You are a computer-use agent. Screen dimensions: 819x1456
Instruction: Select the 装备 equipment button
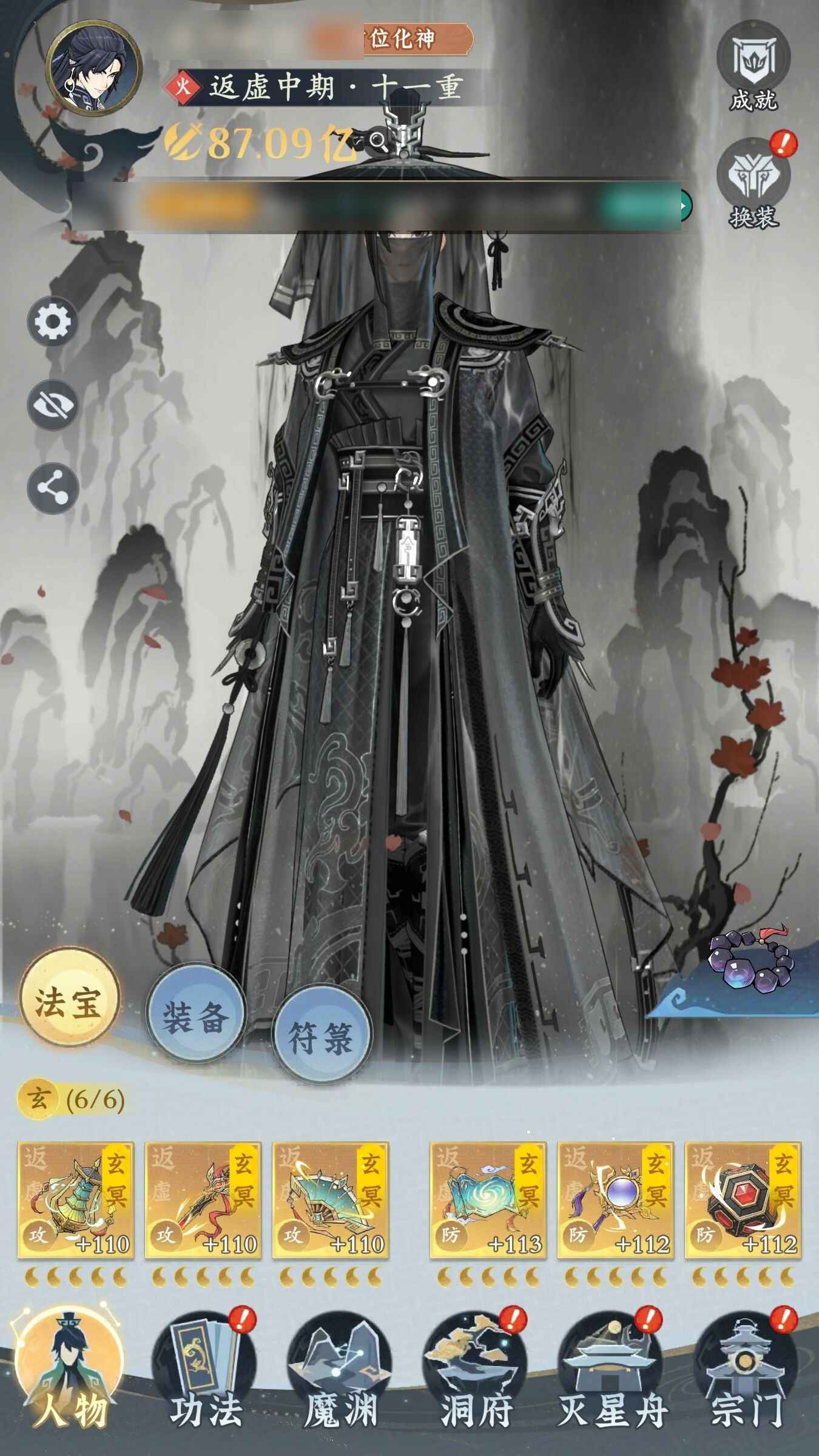point(195,1018)
